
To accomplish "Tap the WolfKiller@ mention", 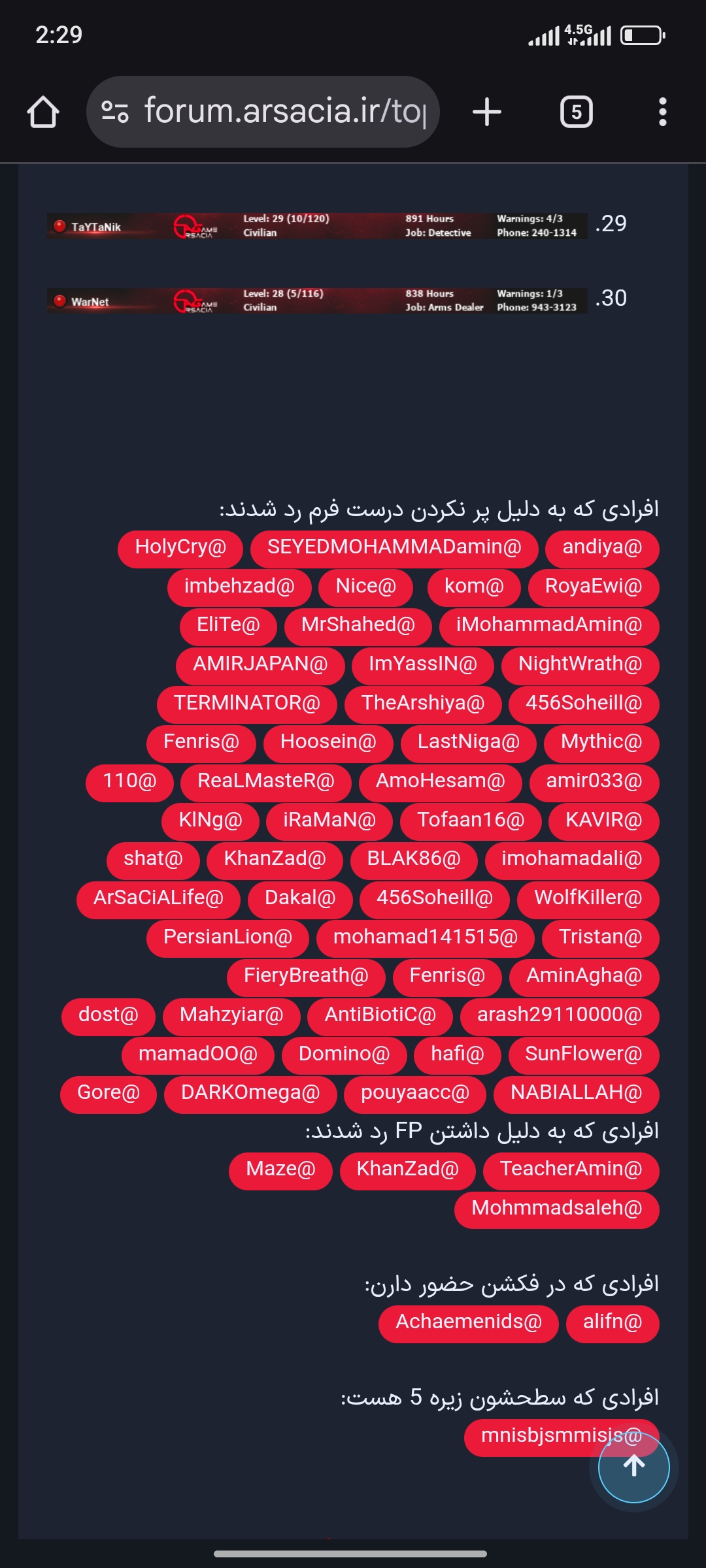I will coord(588,898).
